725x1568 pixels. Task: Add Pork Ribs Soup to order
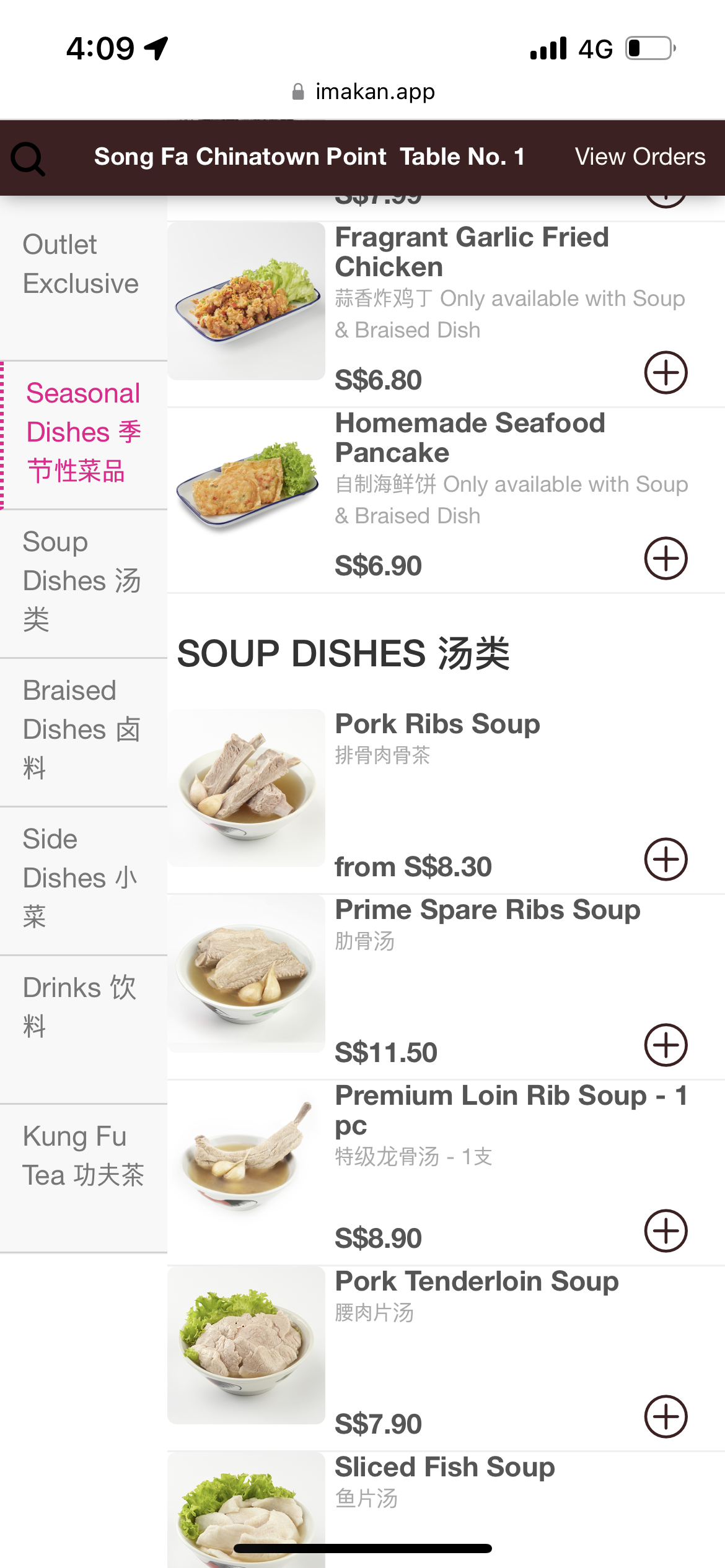[666, 860]
